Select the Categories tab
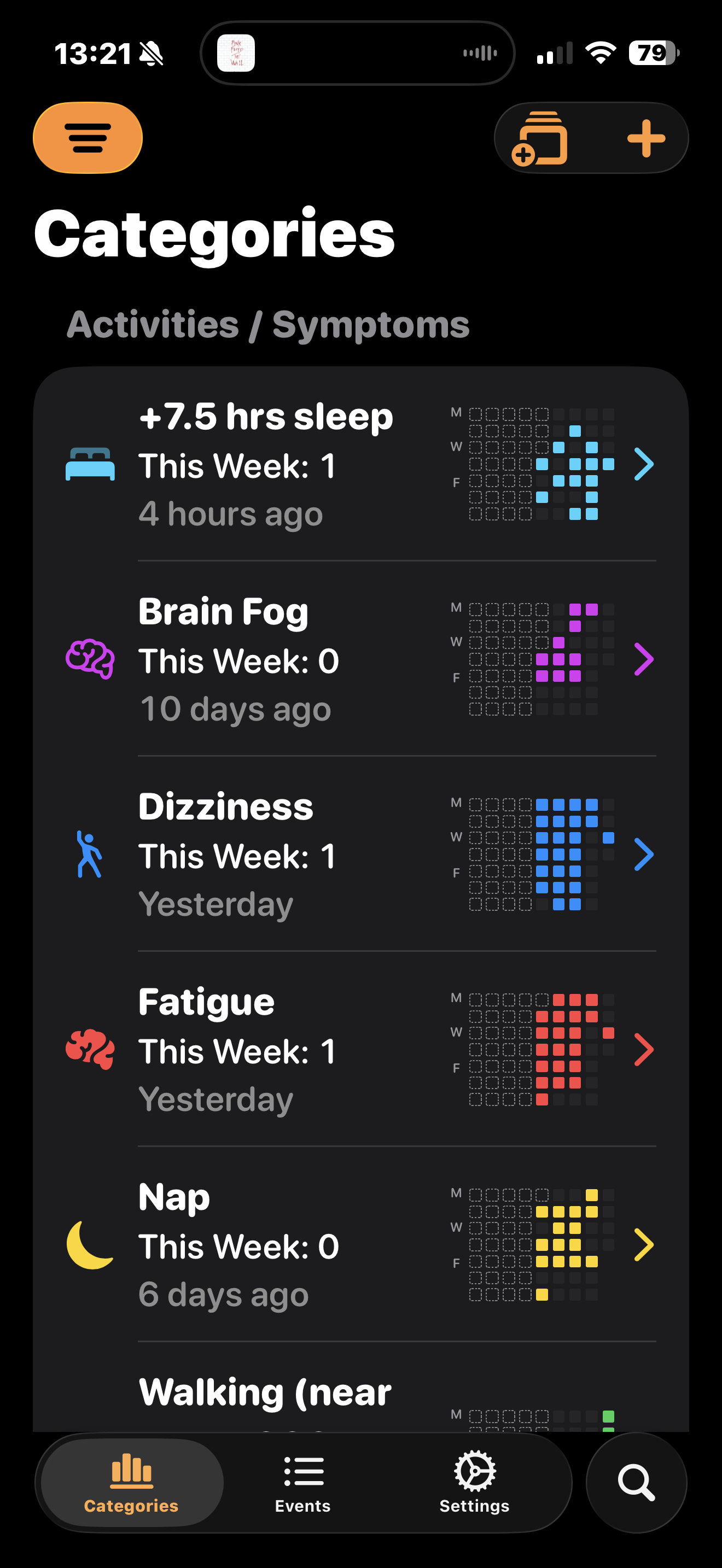The height and width of the screenshot is (1568, 722). point(131,1483)
